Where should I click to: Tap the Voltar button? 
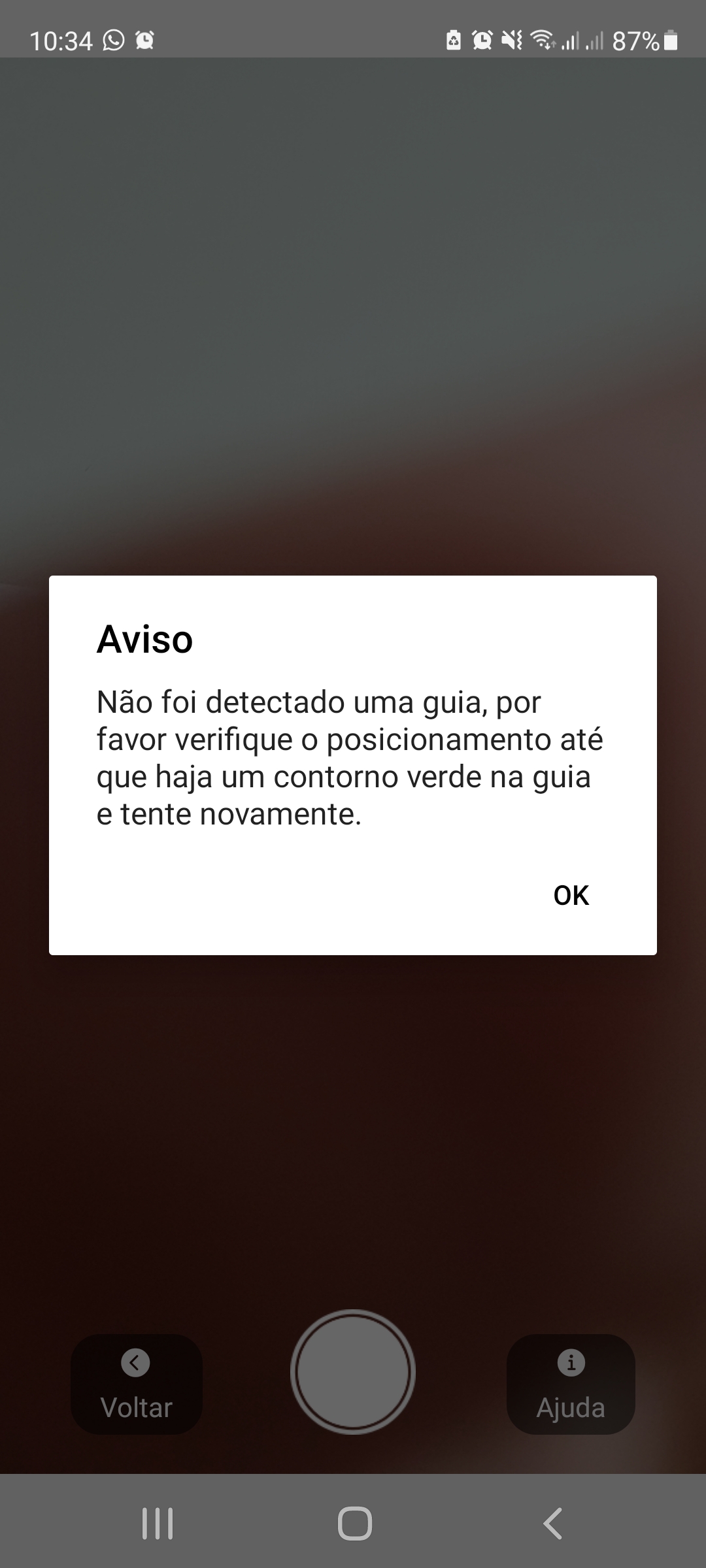(x=137, y=1384)
